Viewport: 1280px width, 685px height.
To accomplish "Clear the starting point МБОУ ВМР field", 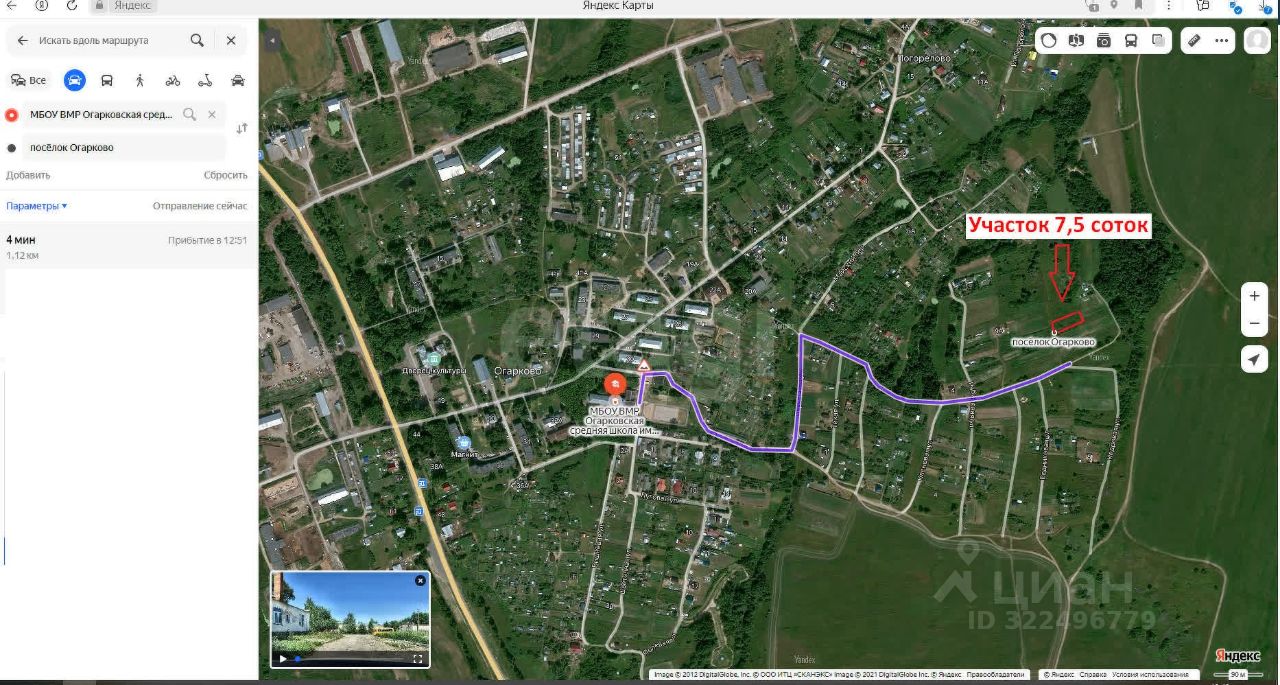I will 212,114.
